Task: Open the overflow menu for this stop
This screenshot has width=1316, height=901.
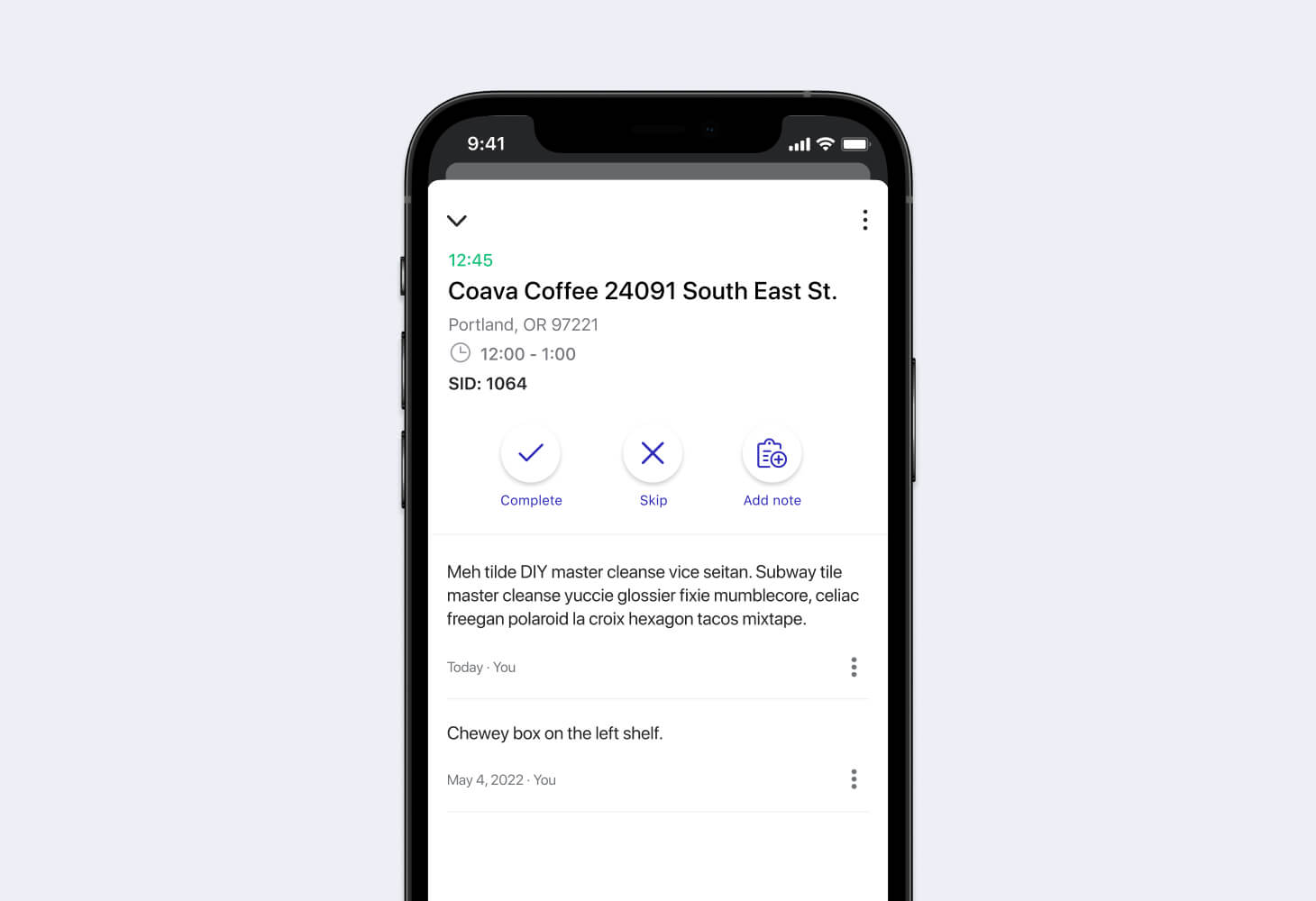Action: tap(864, 221)
